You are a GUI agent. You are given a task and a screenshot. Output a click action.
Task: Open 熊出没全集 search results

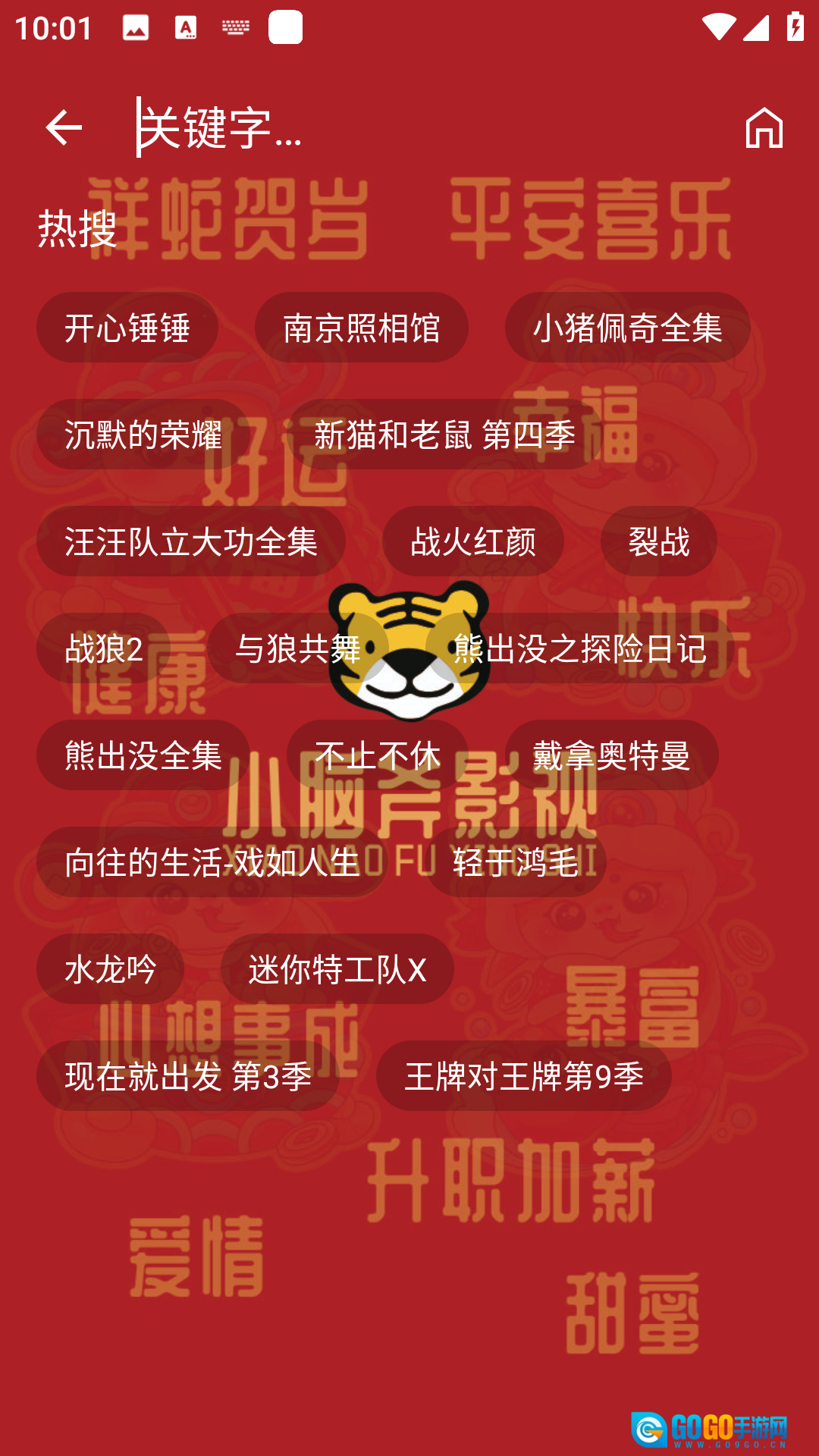pyautogui.click(x=143, y=755)
